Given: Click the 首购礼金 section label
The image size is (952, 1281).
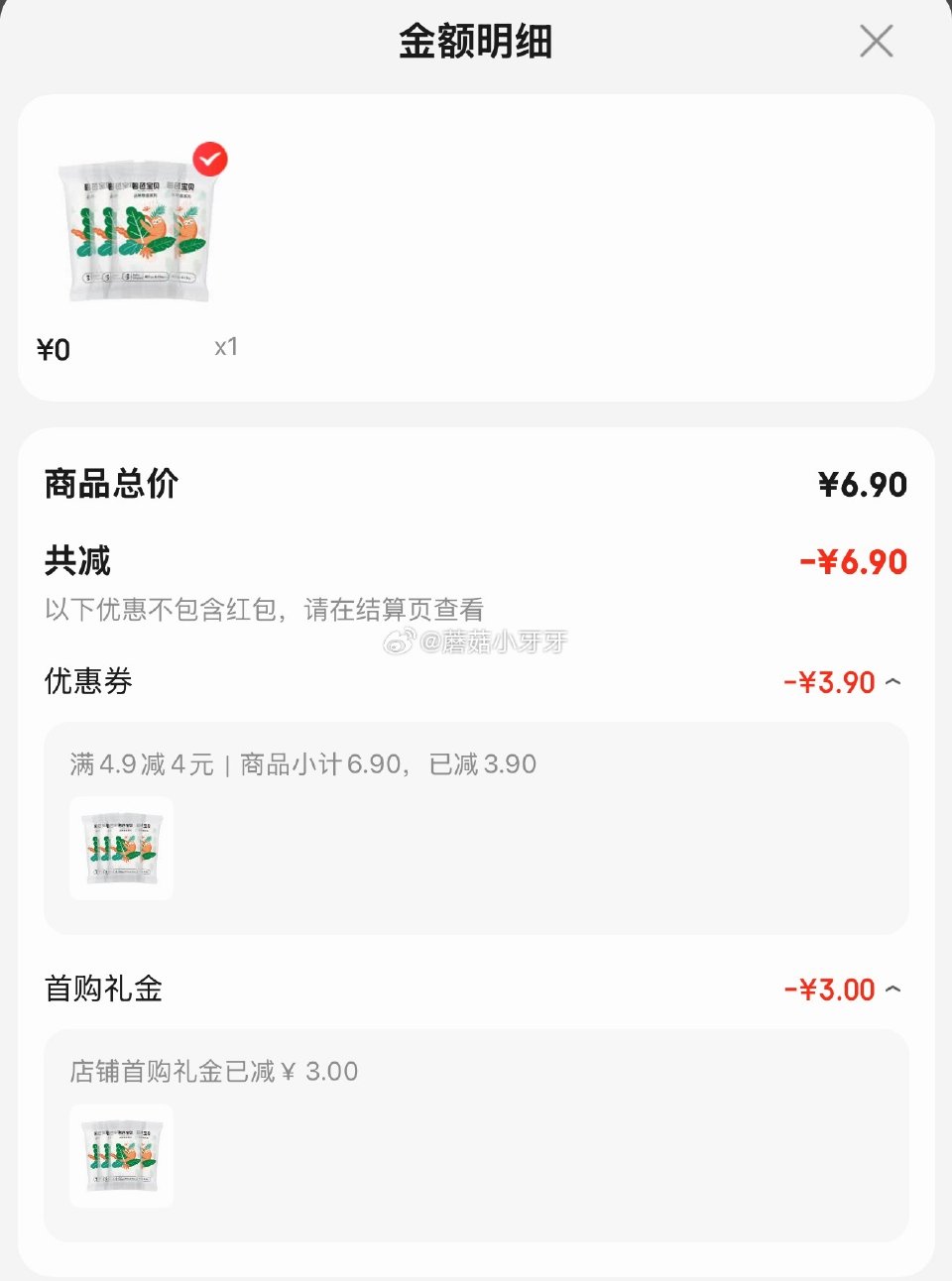Looking at the screenshot, I should (102, 989).
